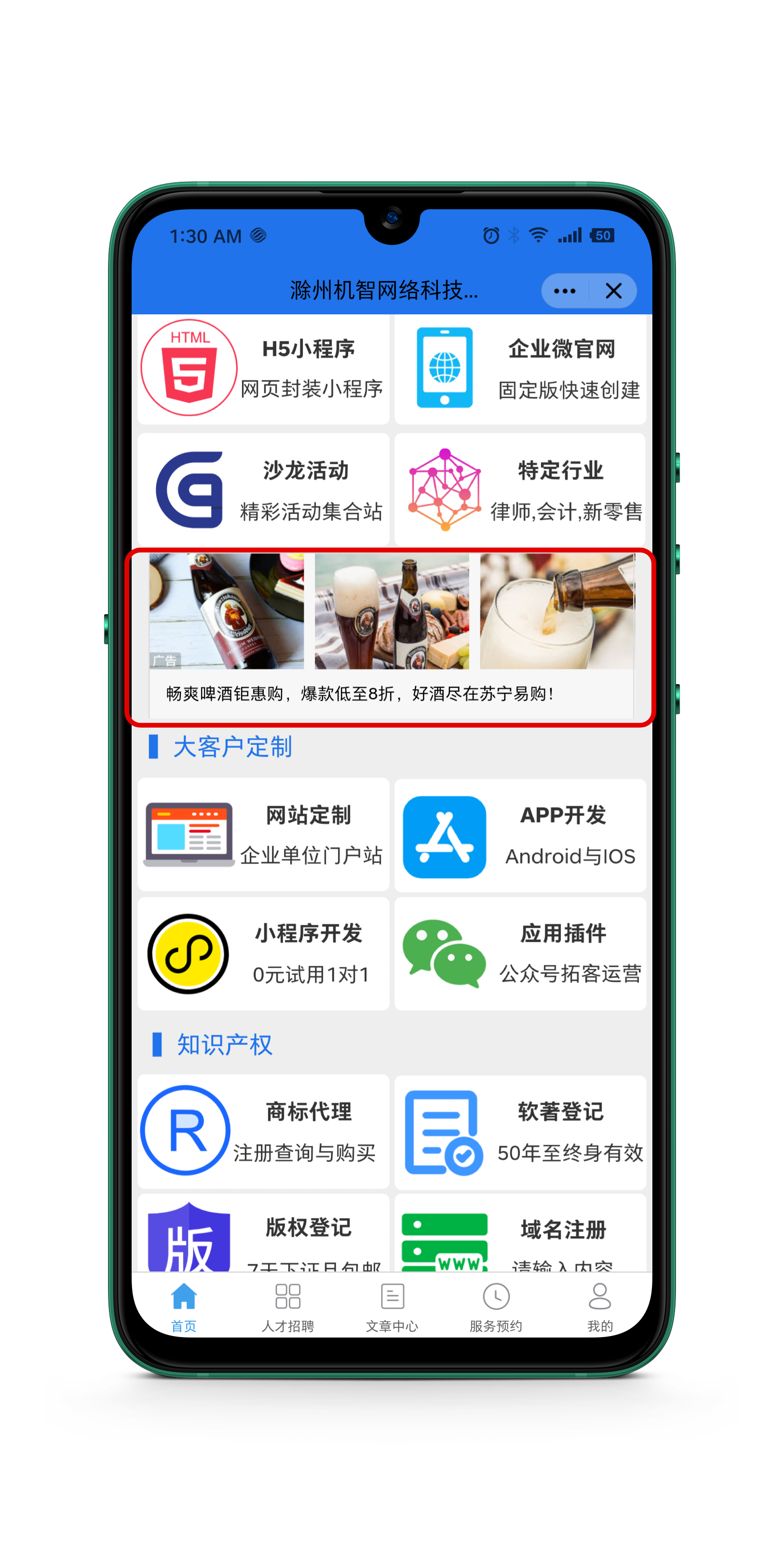
Task: Switch to the 人才招聘 tab
Action: [288, 1306]
